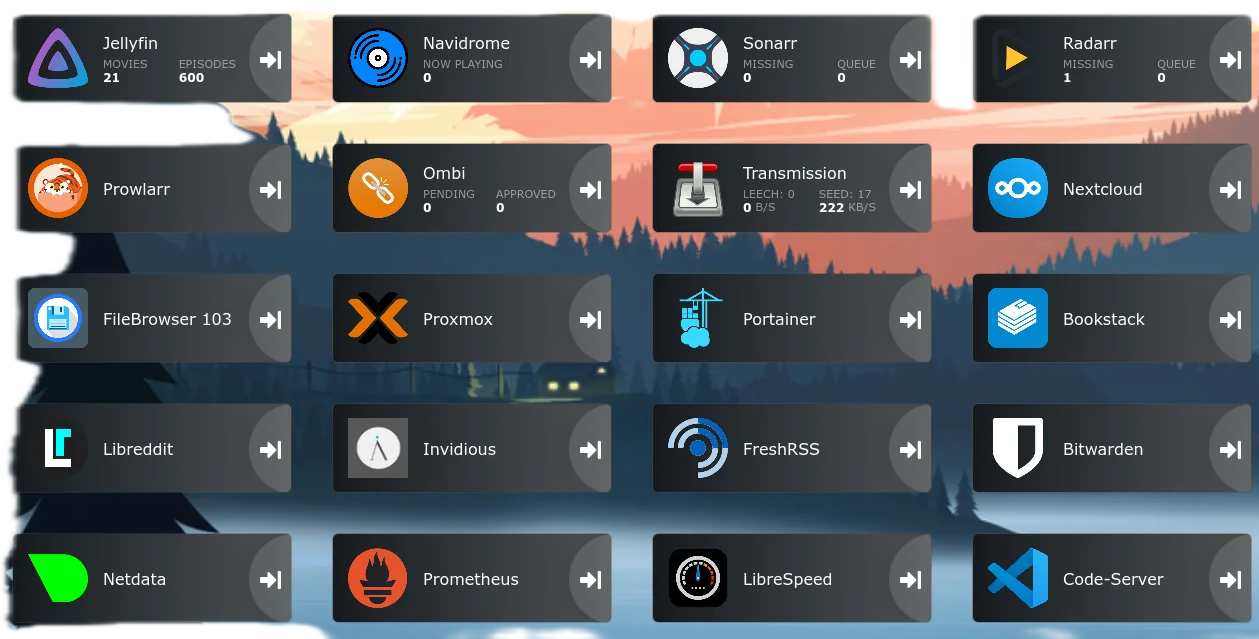Launch LibreSpeed from its card
This screenshot has width=1259, height=639.
[787, 579]
